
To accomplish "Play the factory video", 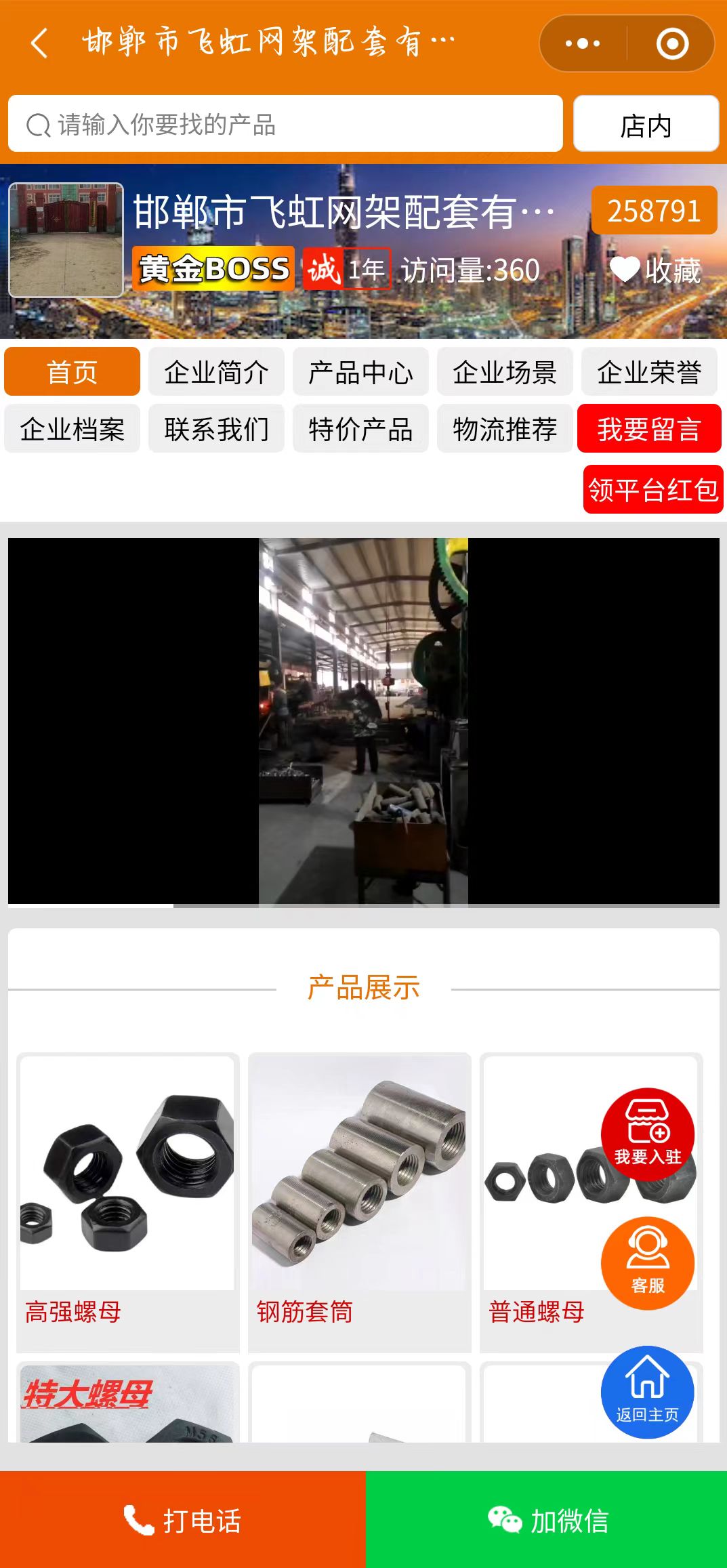I will point(363,721).
